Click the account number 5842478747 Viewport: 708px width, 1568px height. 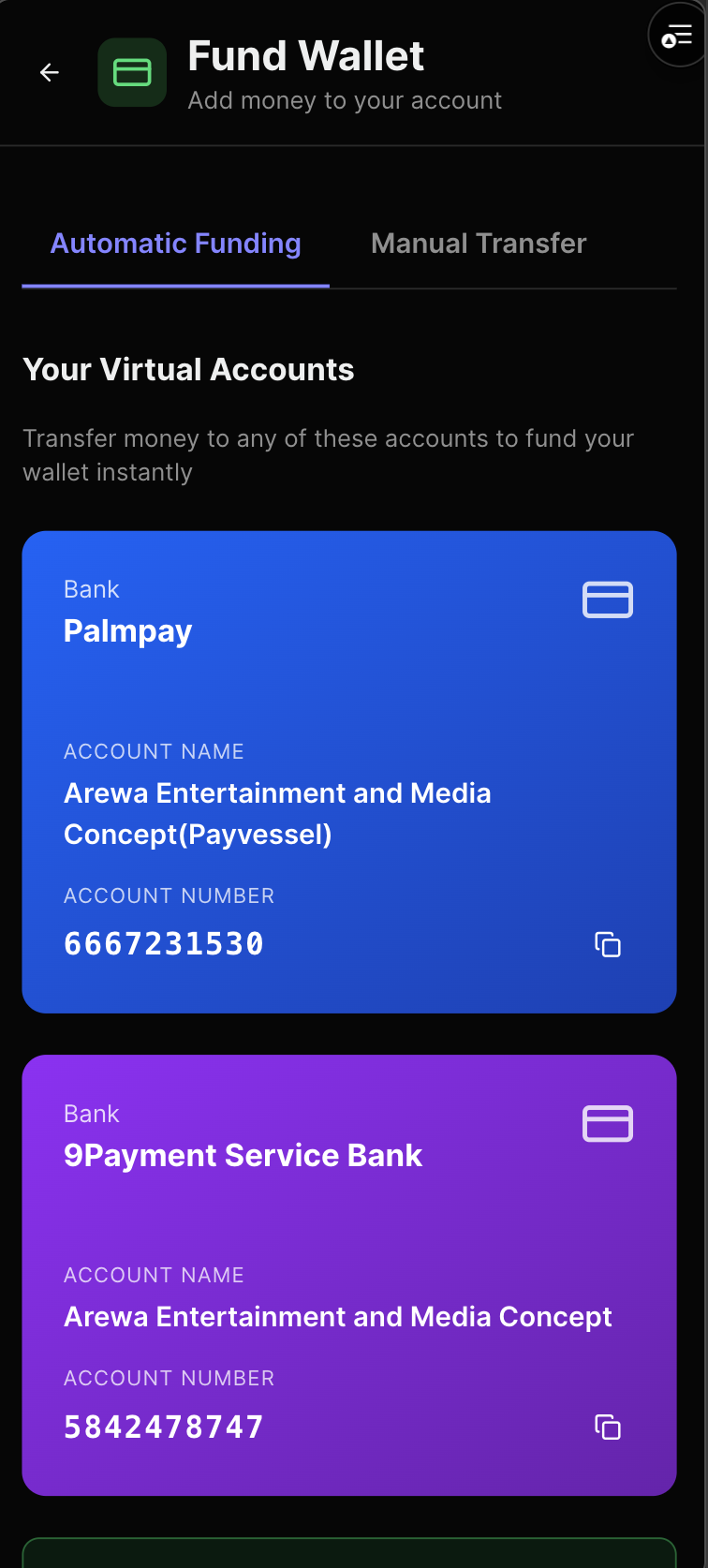(163, 1426)
